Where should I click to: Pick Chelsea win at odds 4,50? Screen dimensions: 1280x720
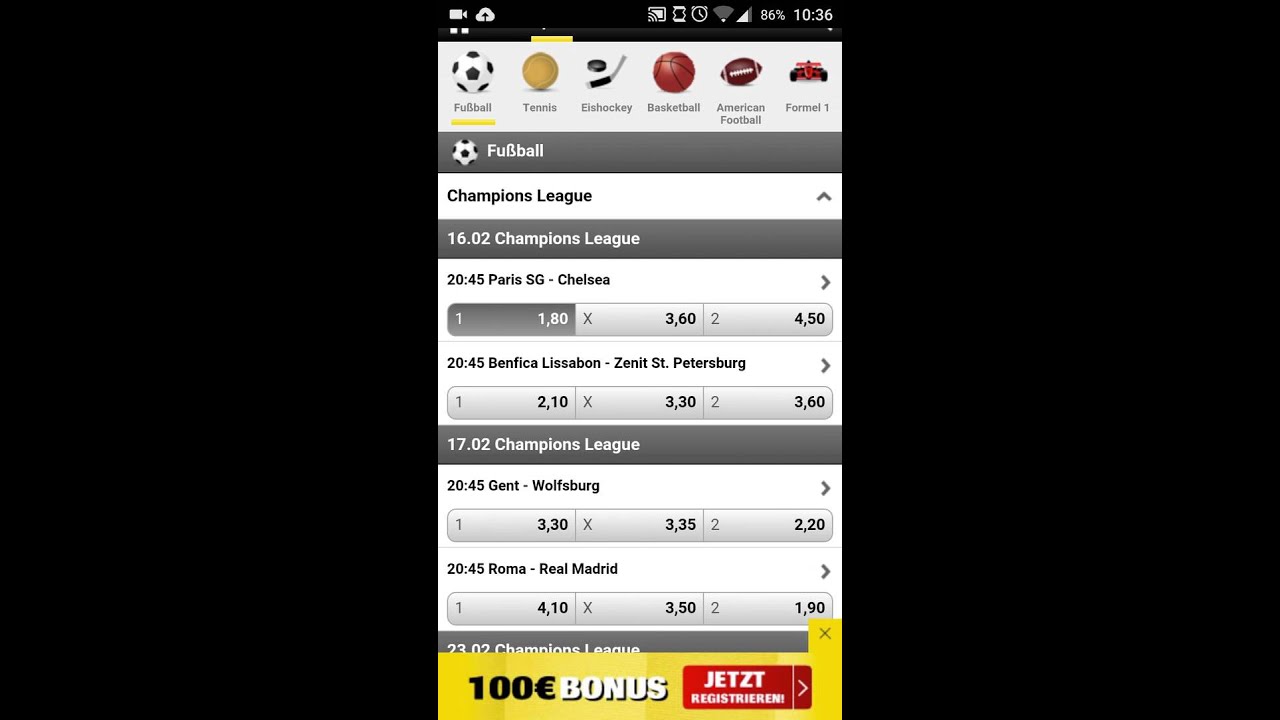(768, 319)
